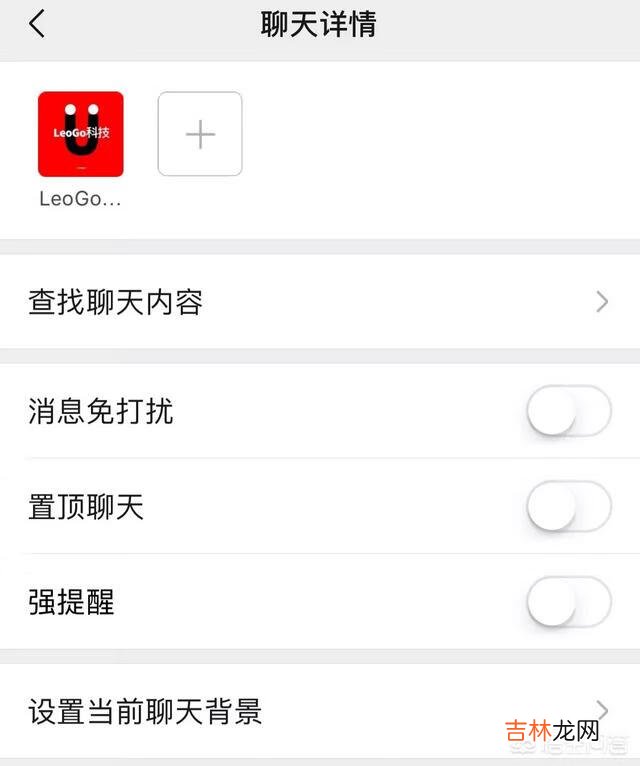Screen dimensions: 640x766
Task: Add a member with the plus button
Action: coord(200,134)
